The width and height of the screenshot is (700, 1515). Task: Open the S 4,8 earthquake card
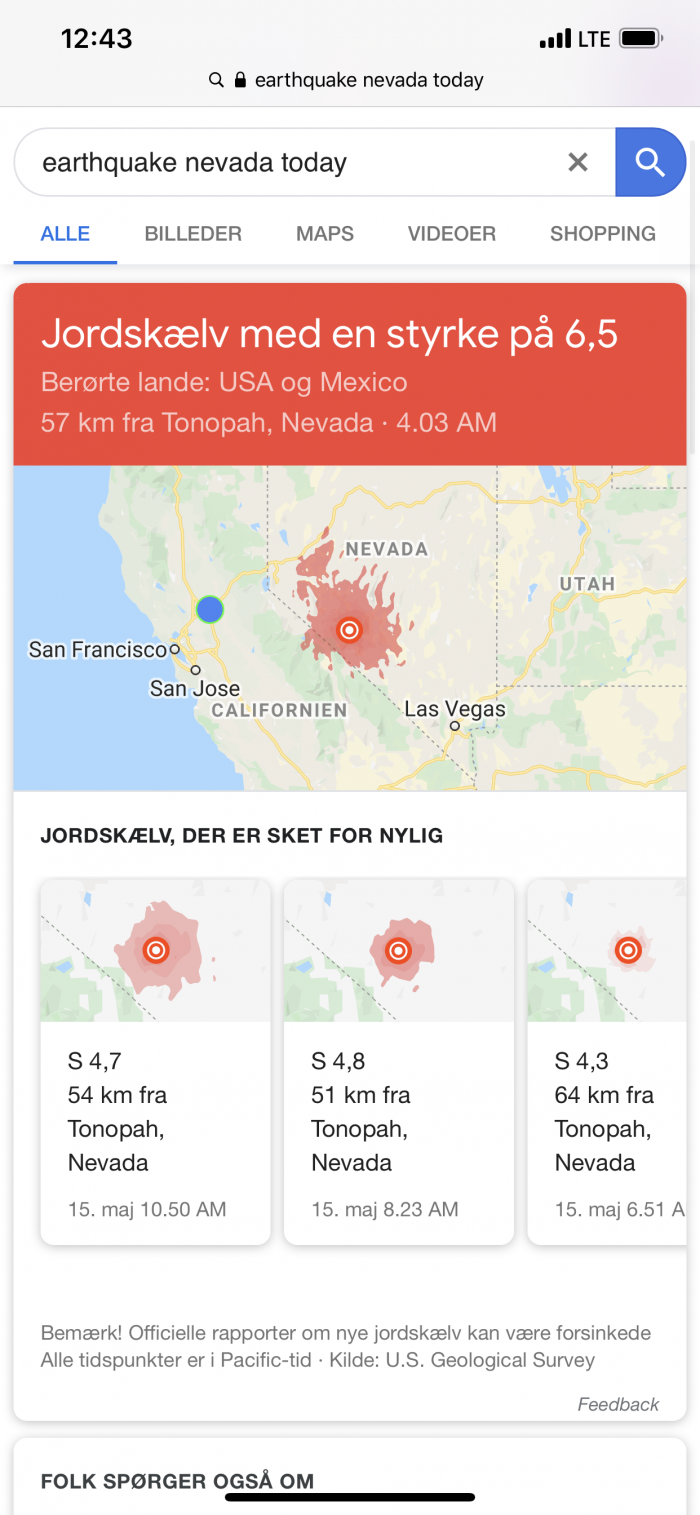pyautogui.click(x=398, y=1060)
